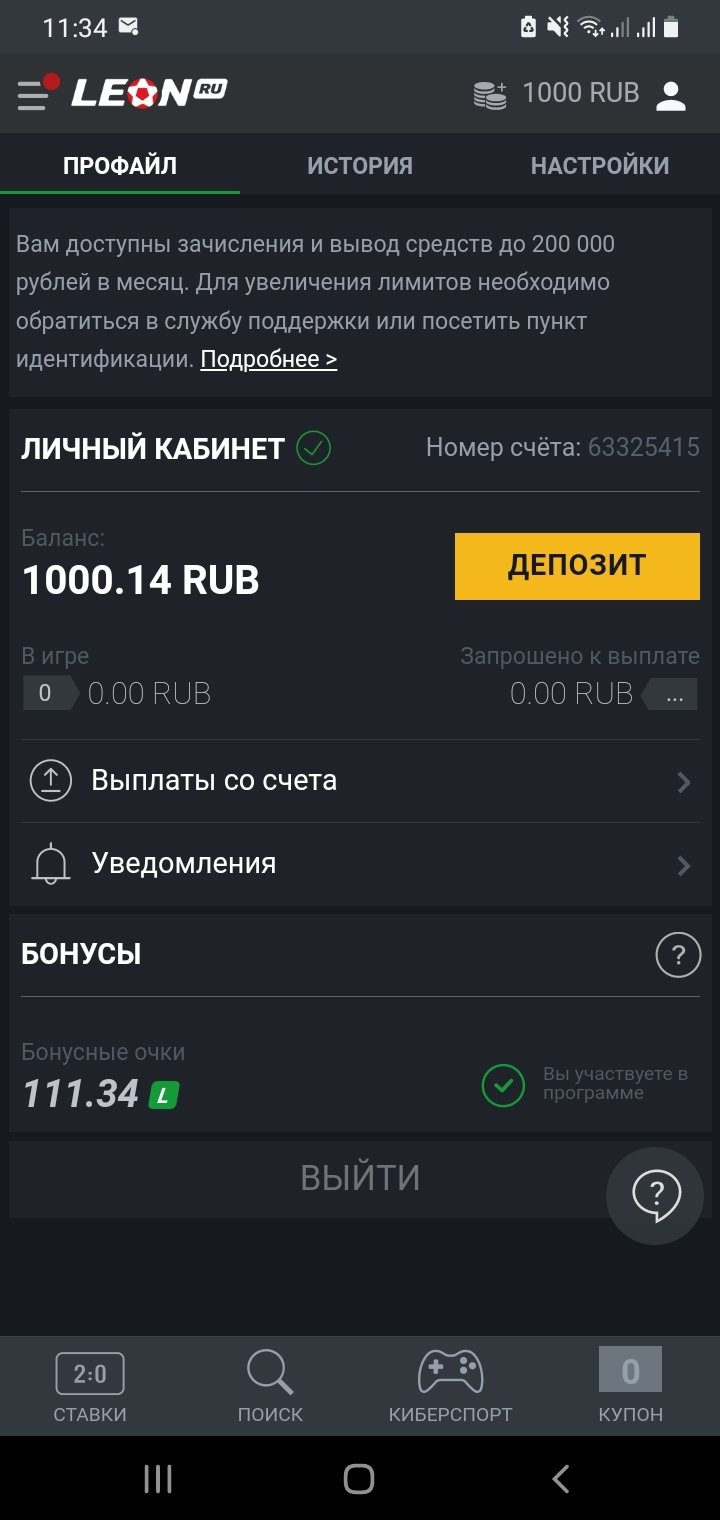Open the floating support chat bubble

tap(656, 1195)
